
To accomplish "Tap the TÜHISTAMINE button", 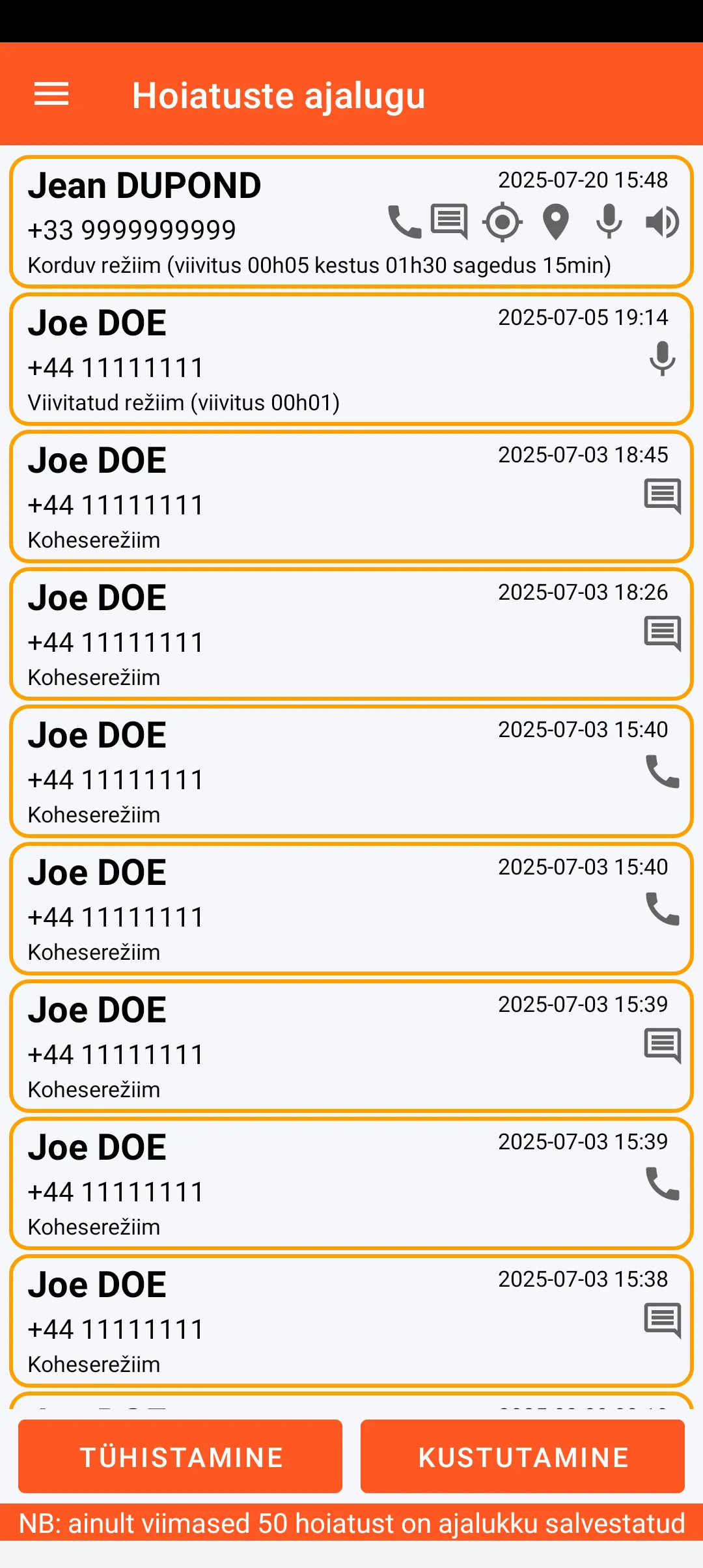I will pyautogui.click(x=180, y=1457).
